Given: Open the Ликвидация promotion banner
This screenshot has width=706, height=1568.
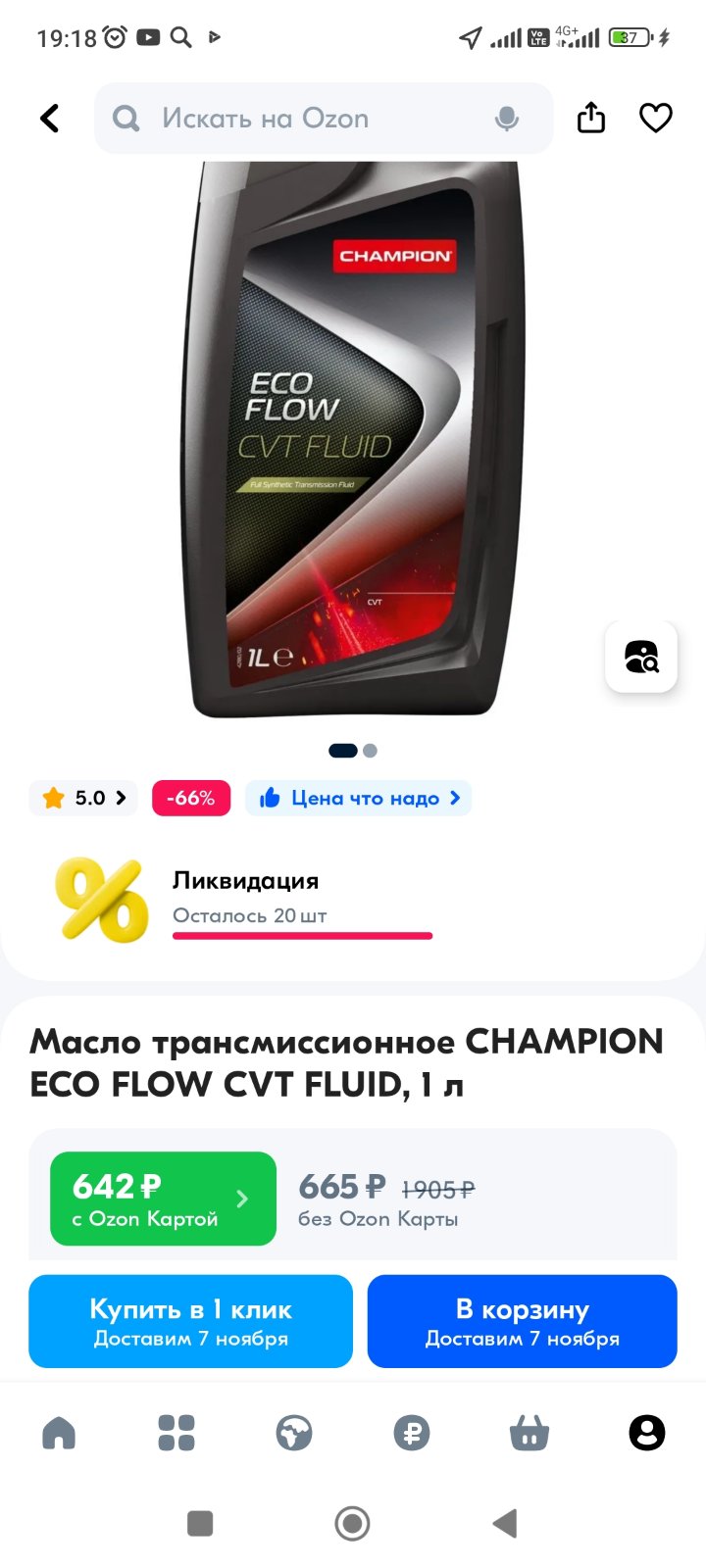Looking at the screenshot, I should [x=245, y=900].
